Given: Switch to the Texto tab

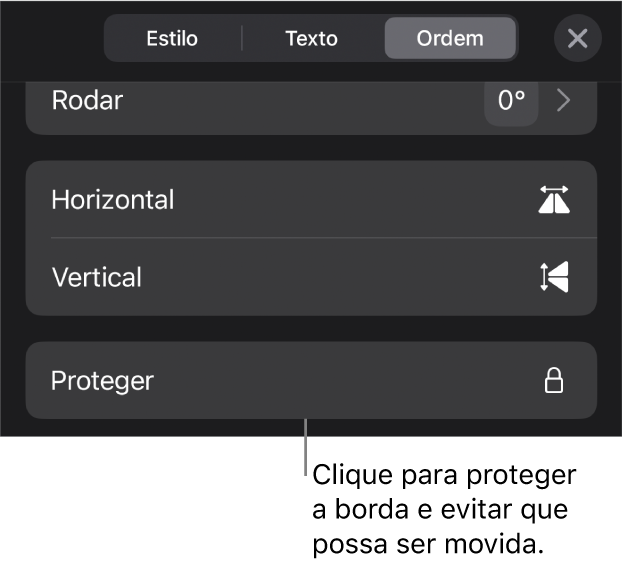Looking at the screenshot, I should click(x=311, y=39).
